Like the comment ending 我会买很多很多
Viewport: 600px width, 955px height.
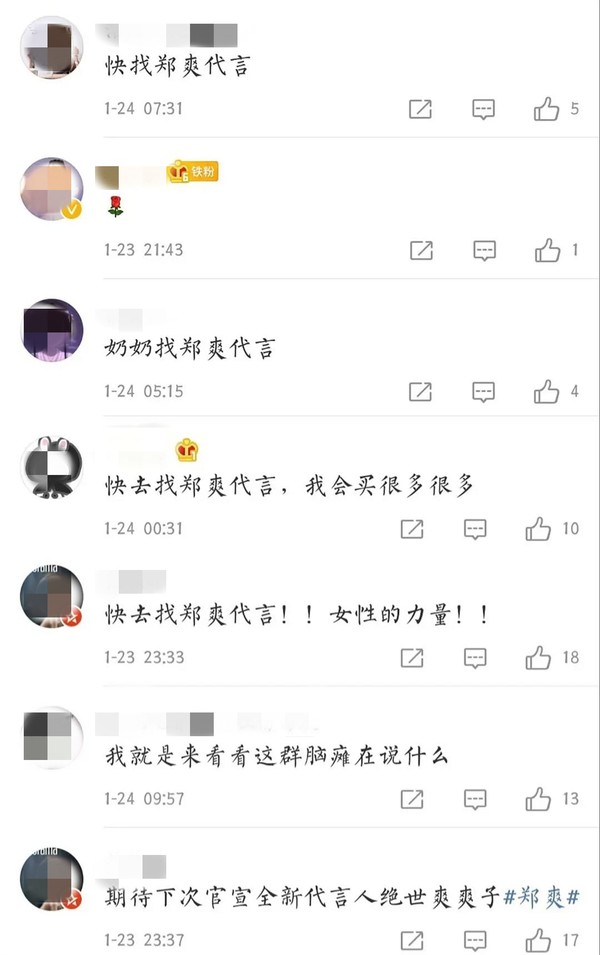(538, 528)
